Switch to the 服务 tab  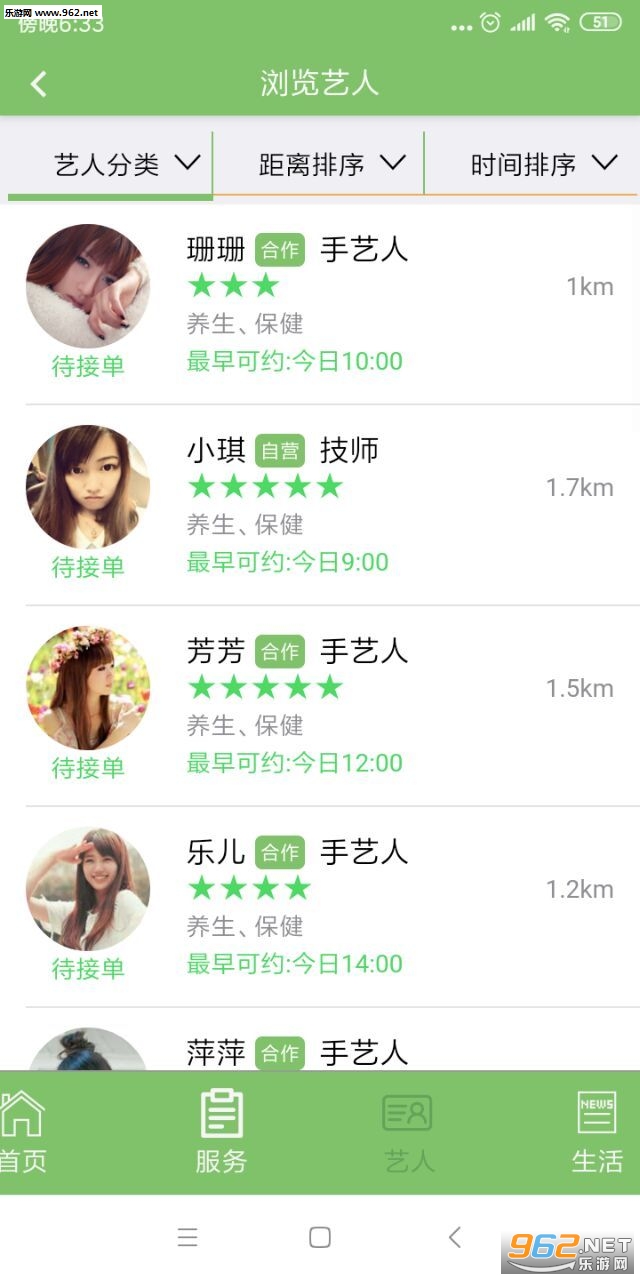point(221,1132)
